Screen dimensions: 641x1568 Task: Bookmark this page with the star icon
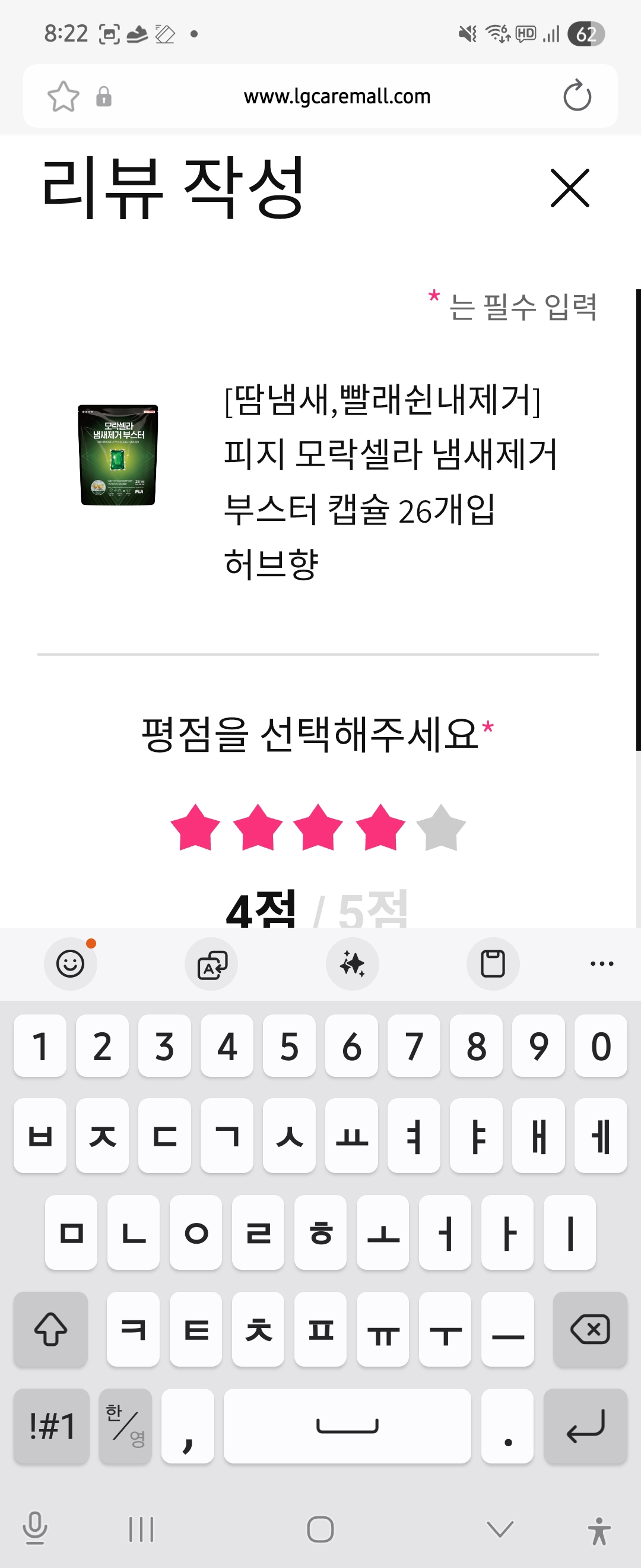(x=64, y=96)
